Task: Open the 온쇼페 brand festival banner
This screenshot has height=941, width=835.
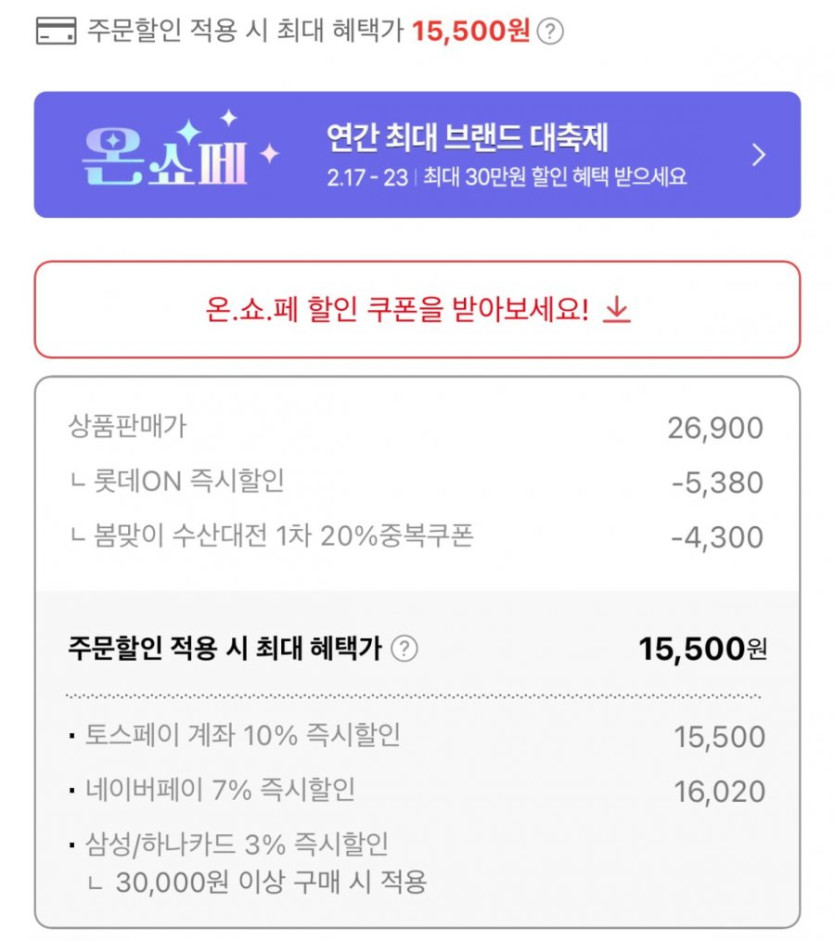Action: tap(417, 155)
